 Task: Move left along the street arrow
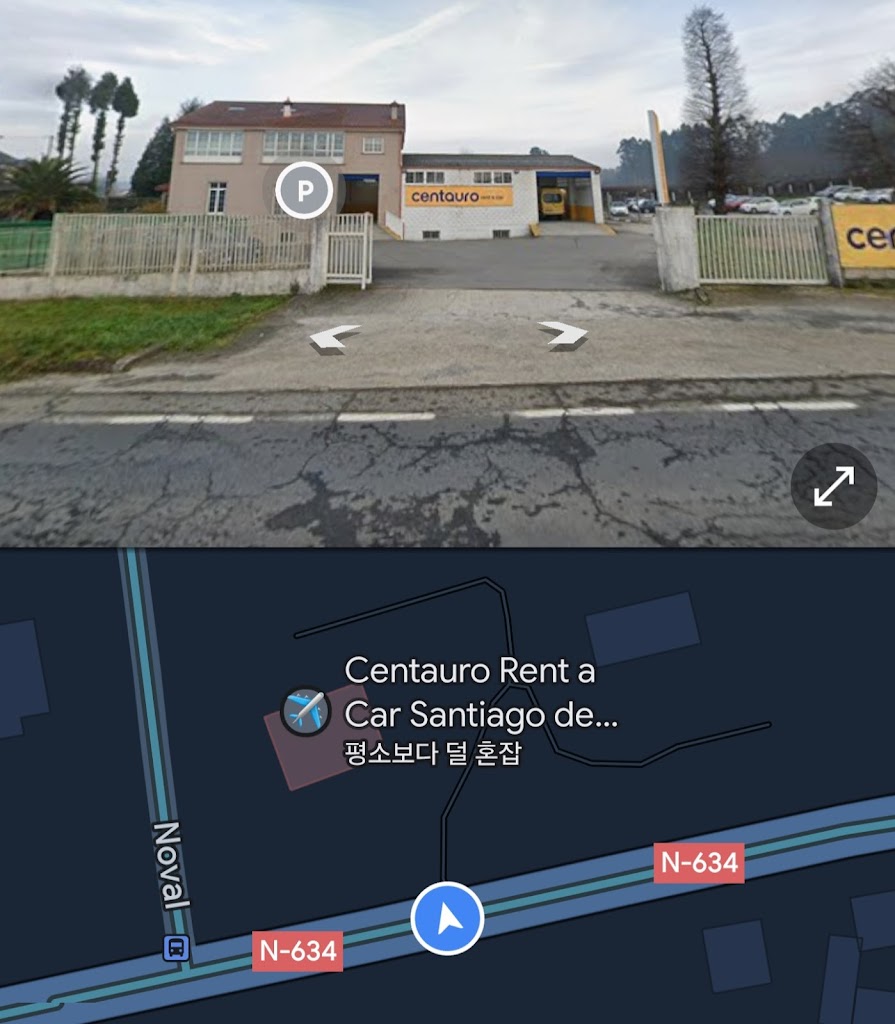pyautogui.click(x=334, y=337)
